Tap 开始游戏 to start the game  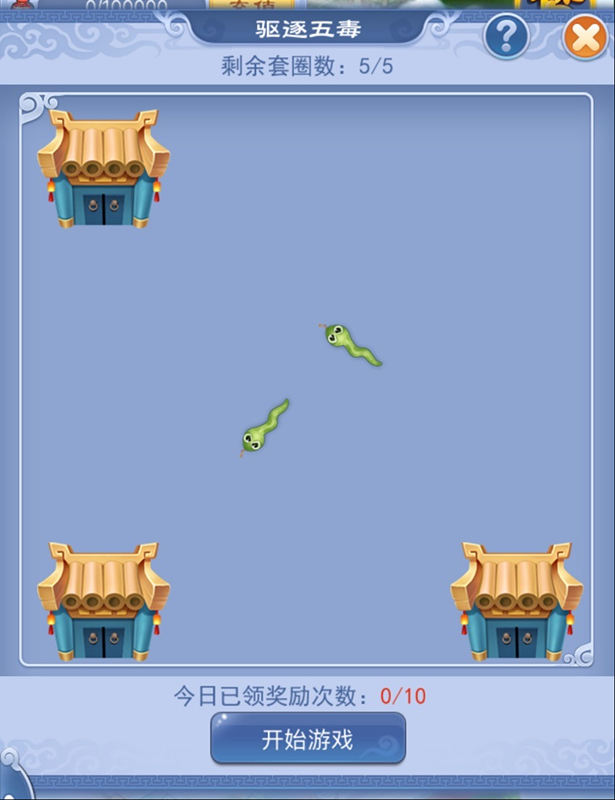pyautogui.click(x=307, y=740)
